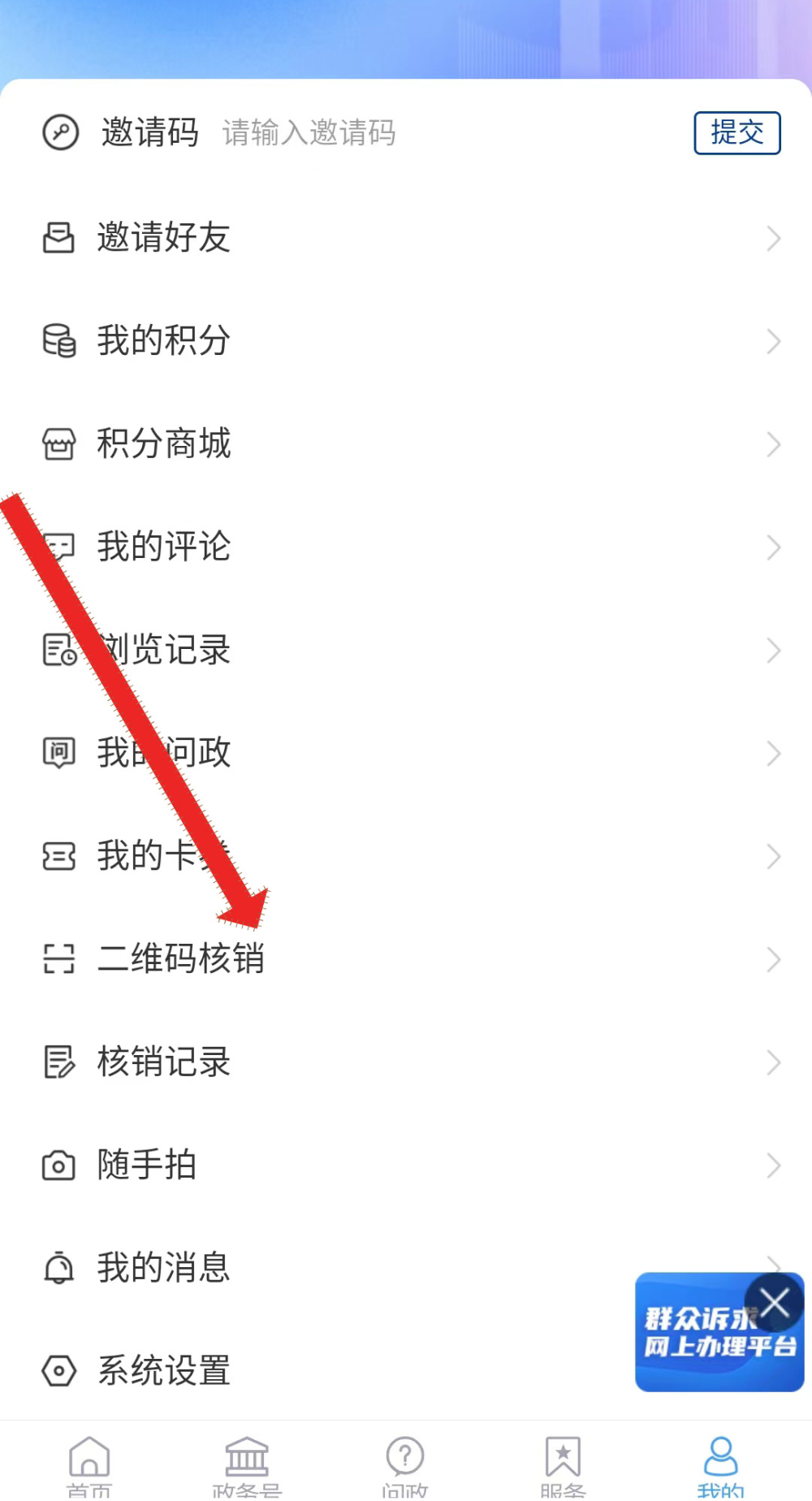Open 随手拍
This screenshot has width=812, height=1501.
[x=406, y=1166]
